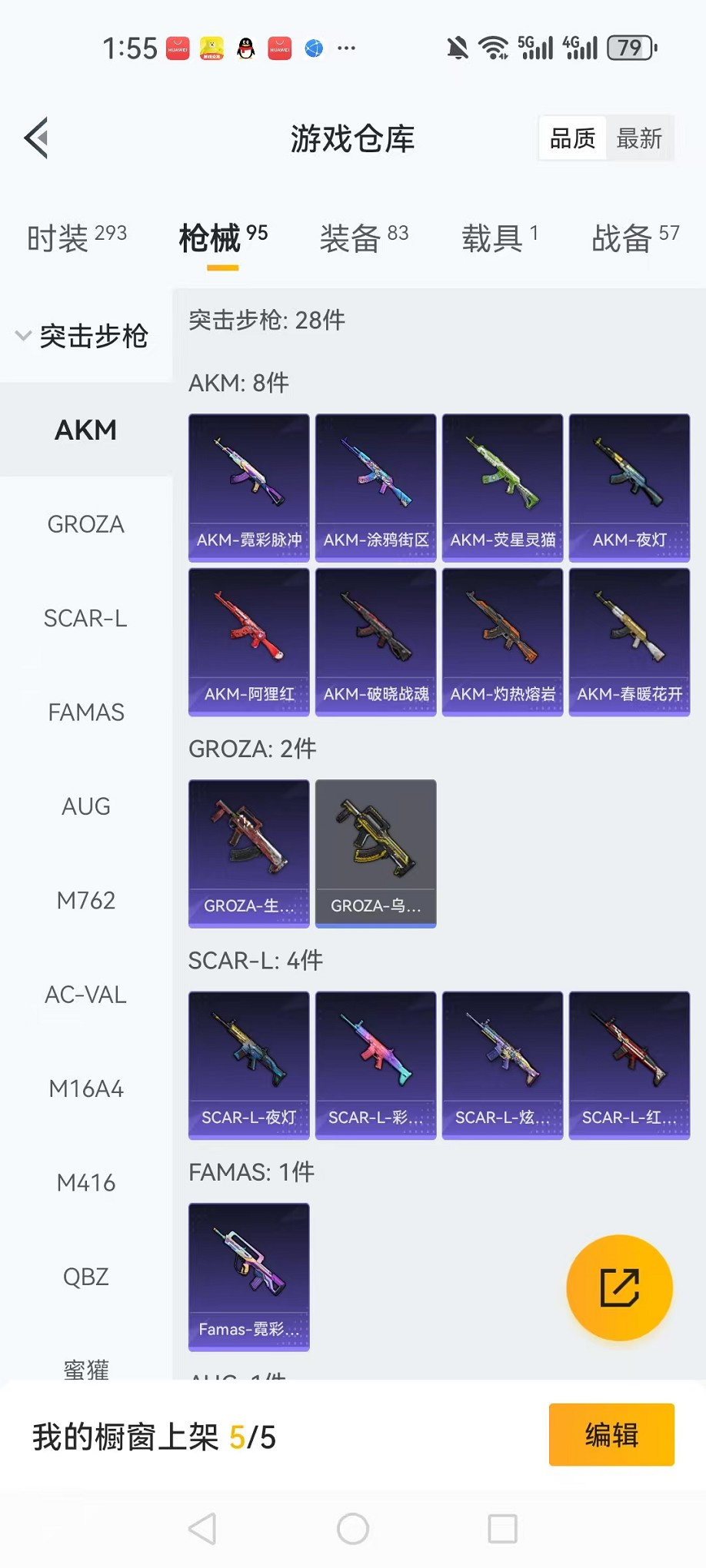
Task: Go to the system home screen
Action: tap(353, 1529)
